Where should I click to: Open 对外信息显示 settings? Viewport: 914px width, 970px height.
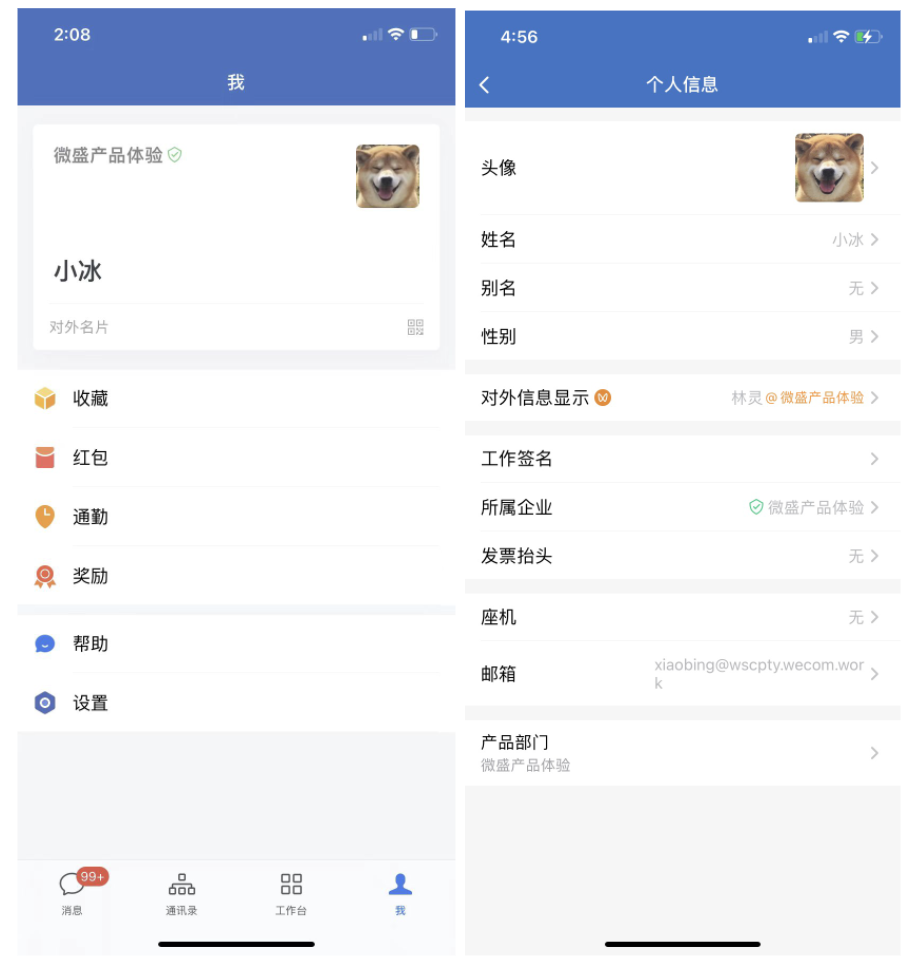tap(682, 398)
